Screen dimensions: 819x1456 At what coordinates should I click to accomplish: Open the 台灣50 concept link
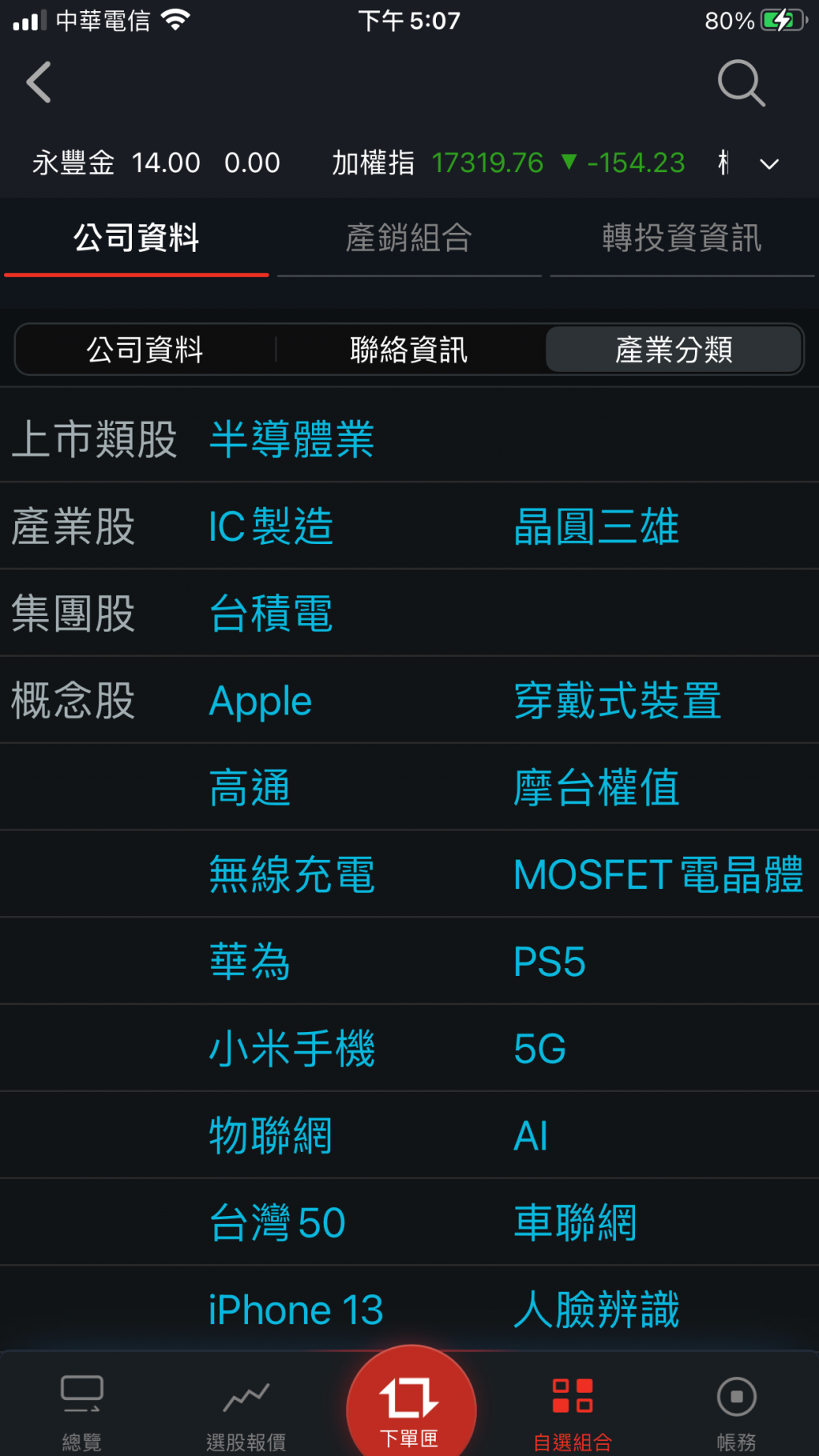pyautogui.click(x=277, y=1223)
